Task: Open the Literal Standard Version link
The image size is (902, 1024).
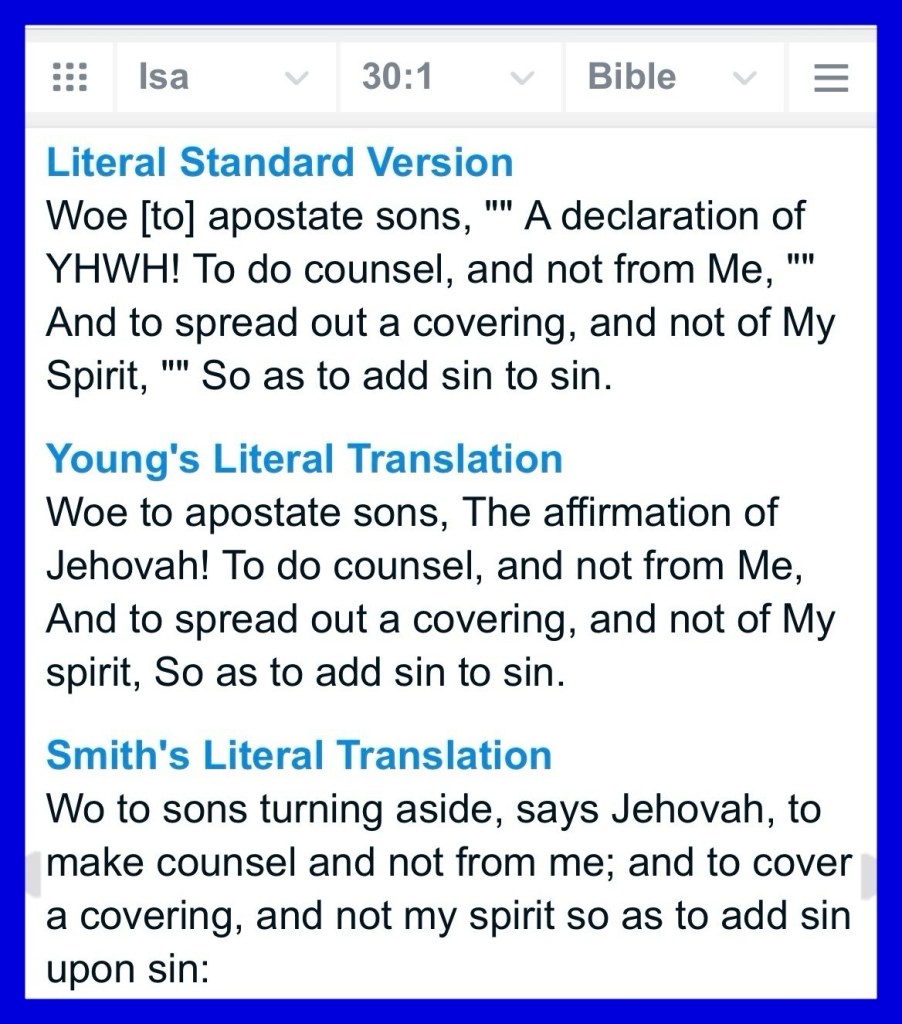Action: click(280, 162)
